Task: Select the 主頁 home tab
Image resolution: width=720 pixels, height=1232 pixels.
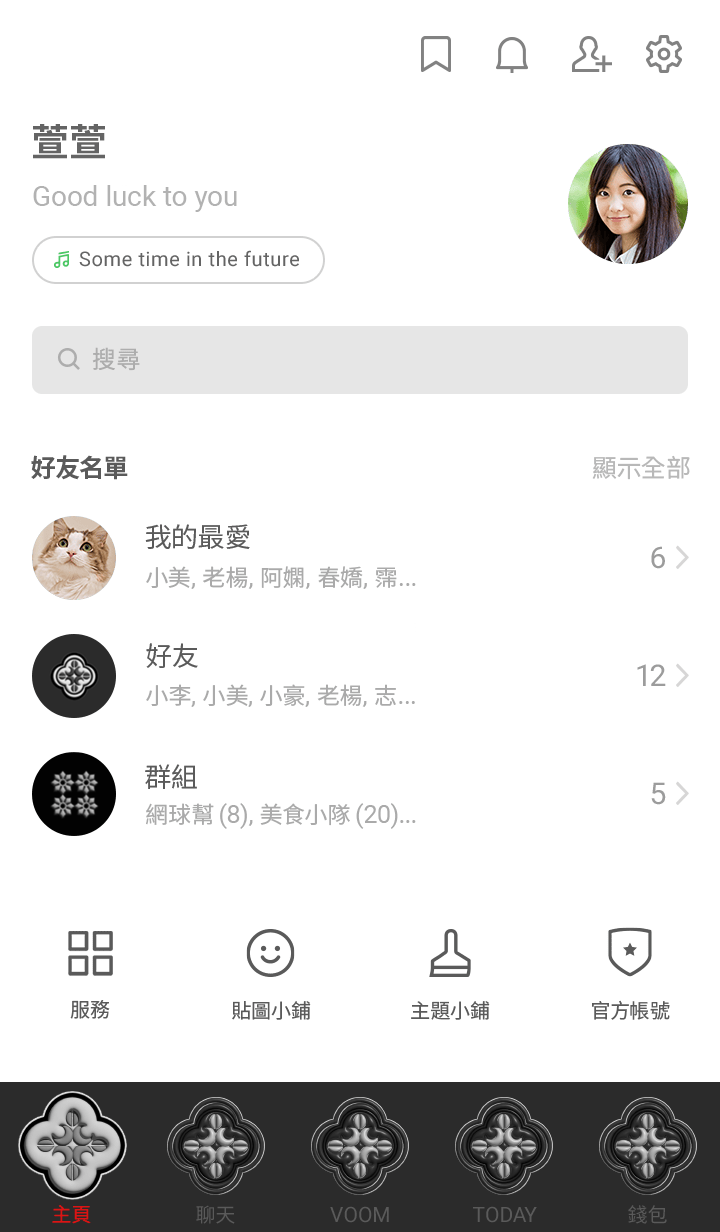Action: 72,1157
